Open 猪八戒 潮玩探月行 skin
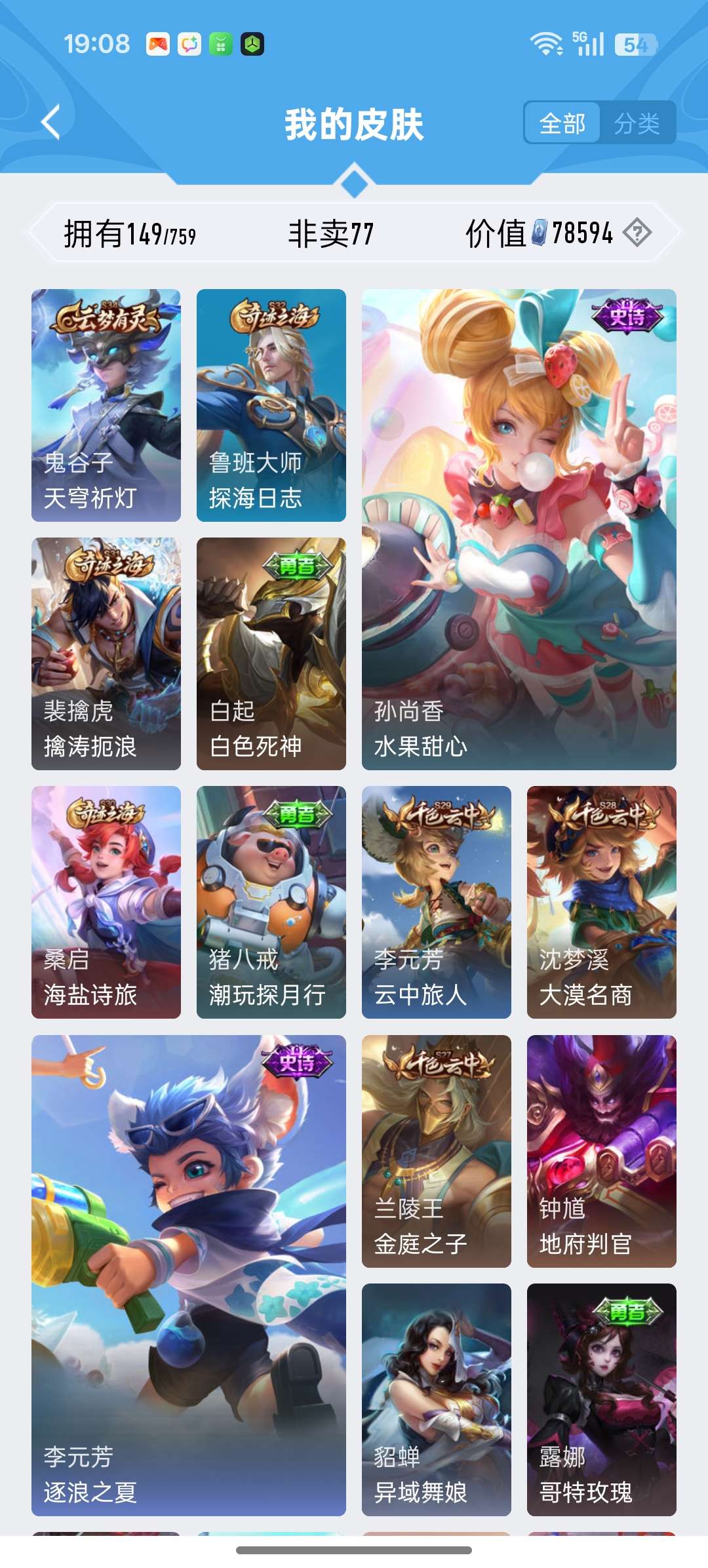The height and width of the screenshot is (1568, 708). click(271, 902)
